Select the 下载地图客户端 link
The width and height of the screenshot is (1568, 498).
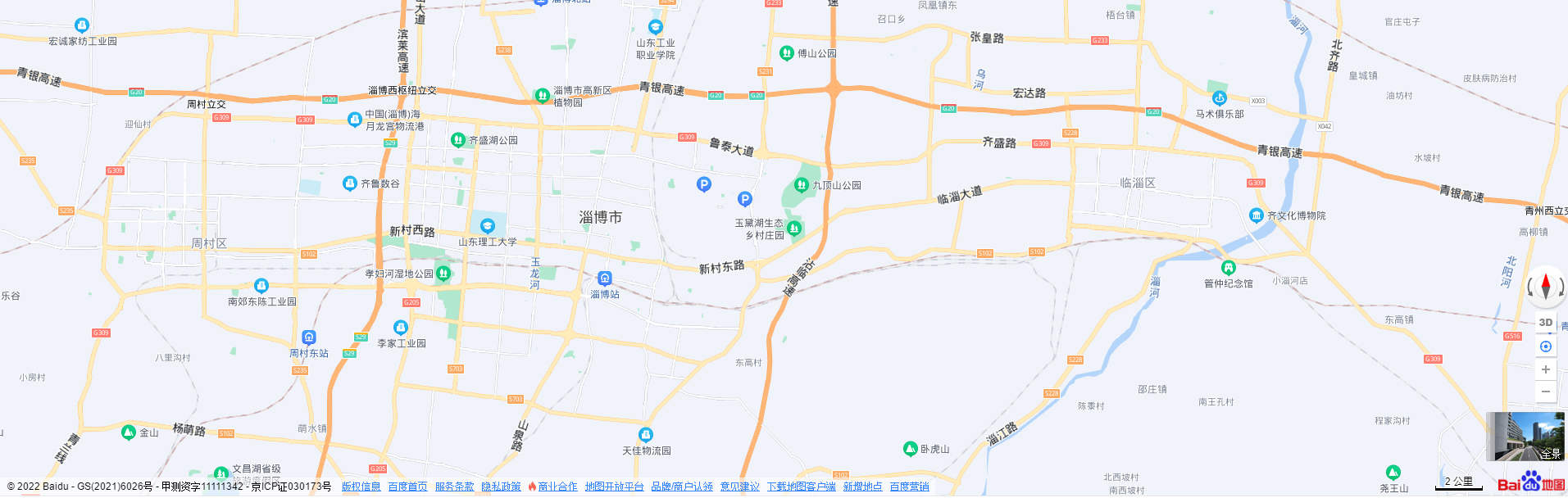(802, 487)
